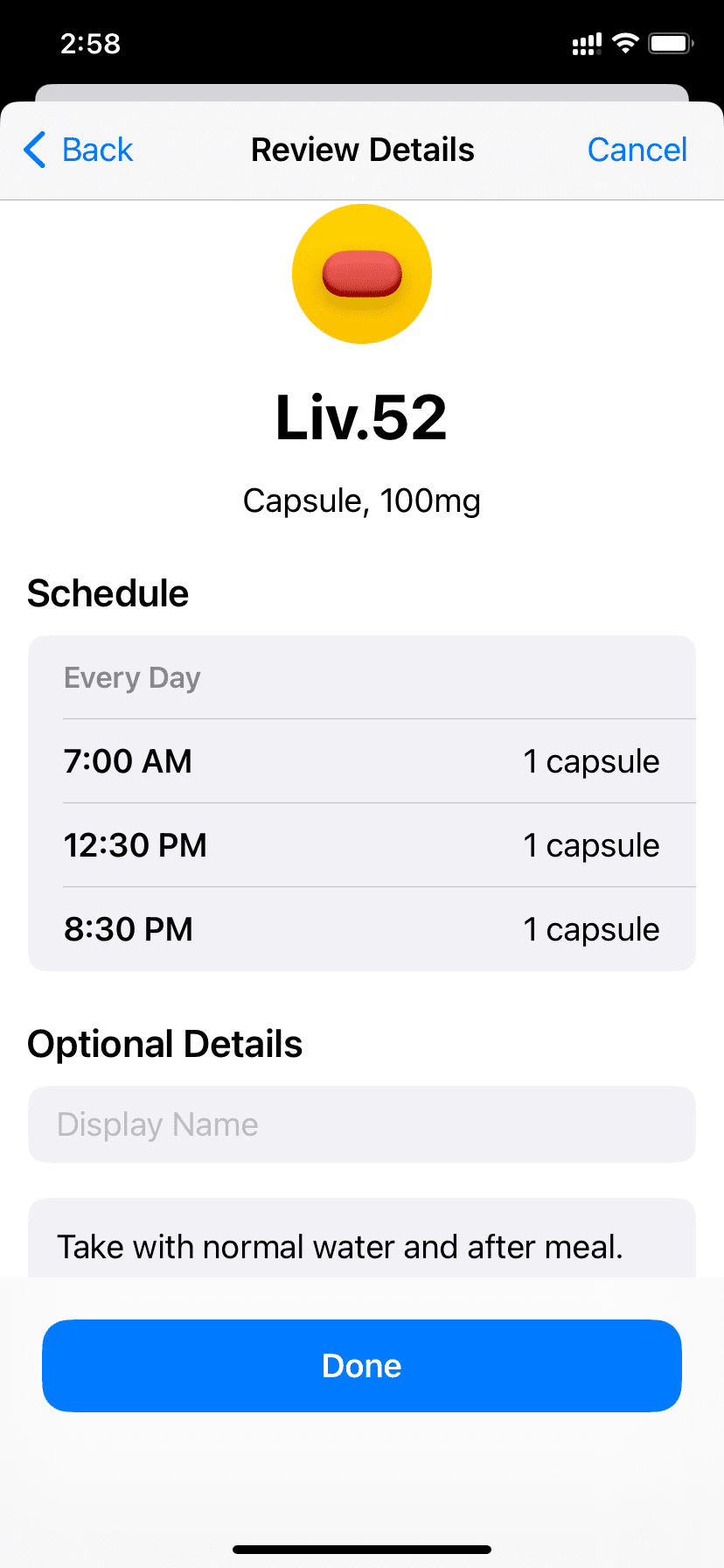Tap Done to save Liv.52

click(362, 1366)
